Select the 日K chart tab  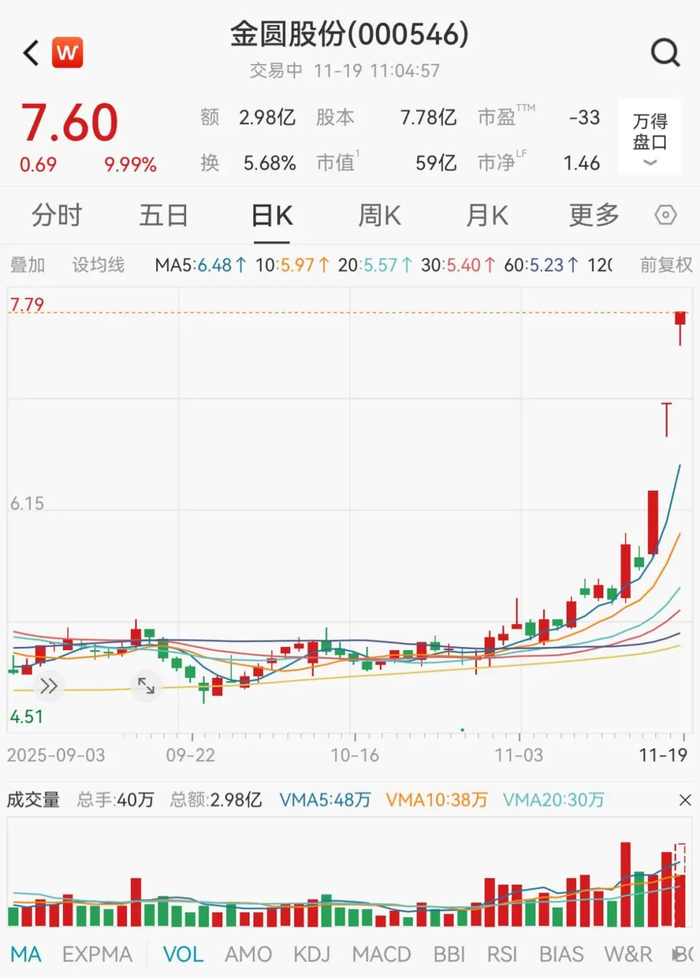tap(271, 215)
